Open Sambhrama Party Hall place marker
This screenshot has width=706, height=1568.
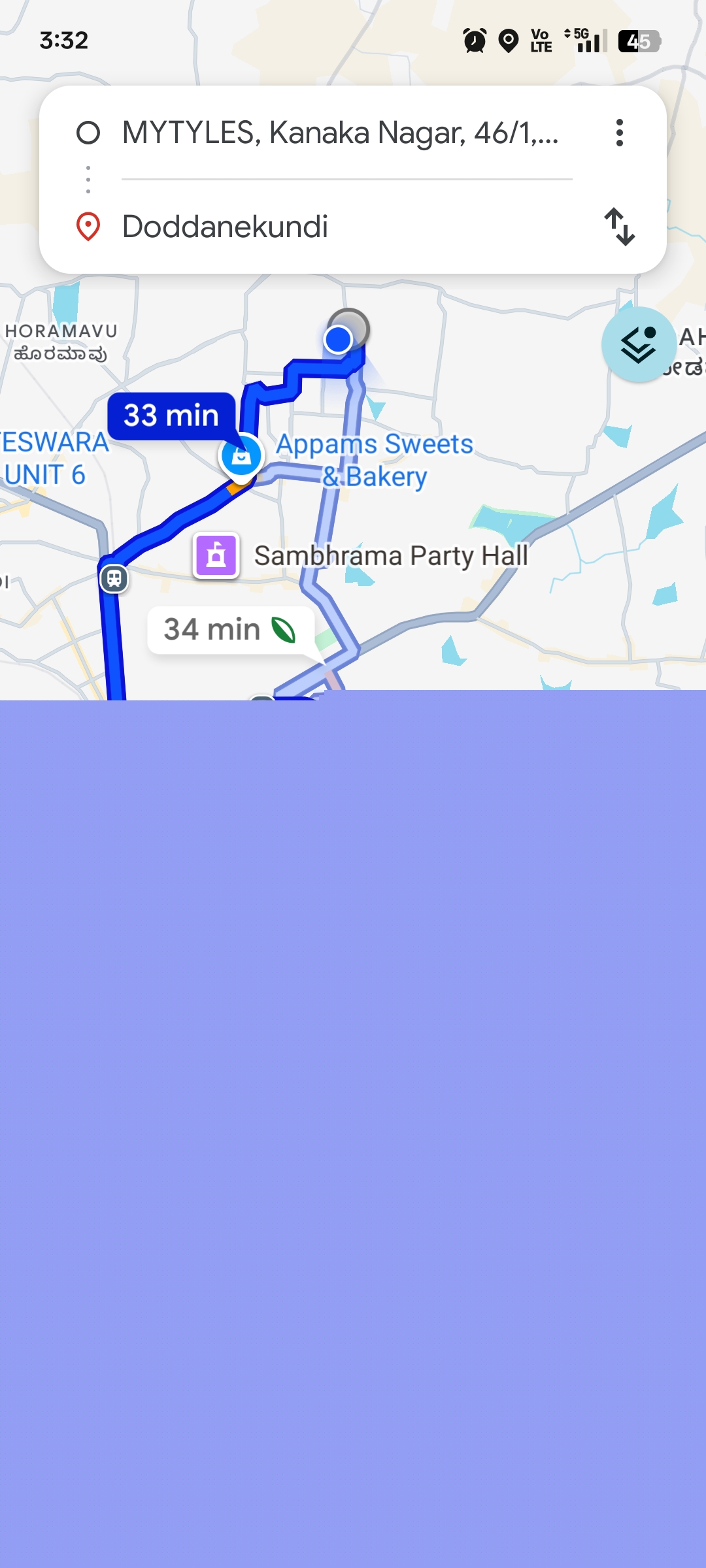pos(216,555)
